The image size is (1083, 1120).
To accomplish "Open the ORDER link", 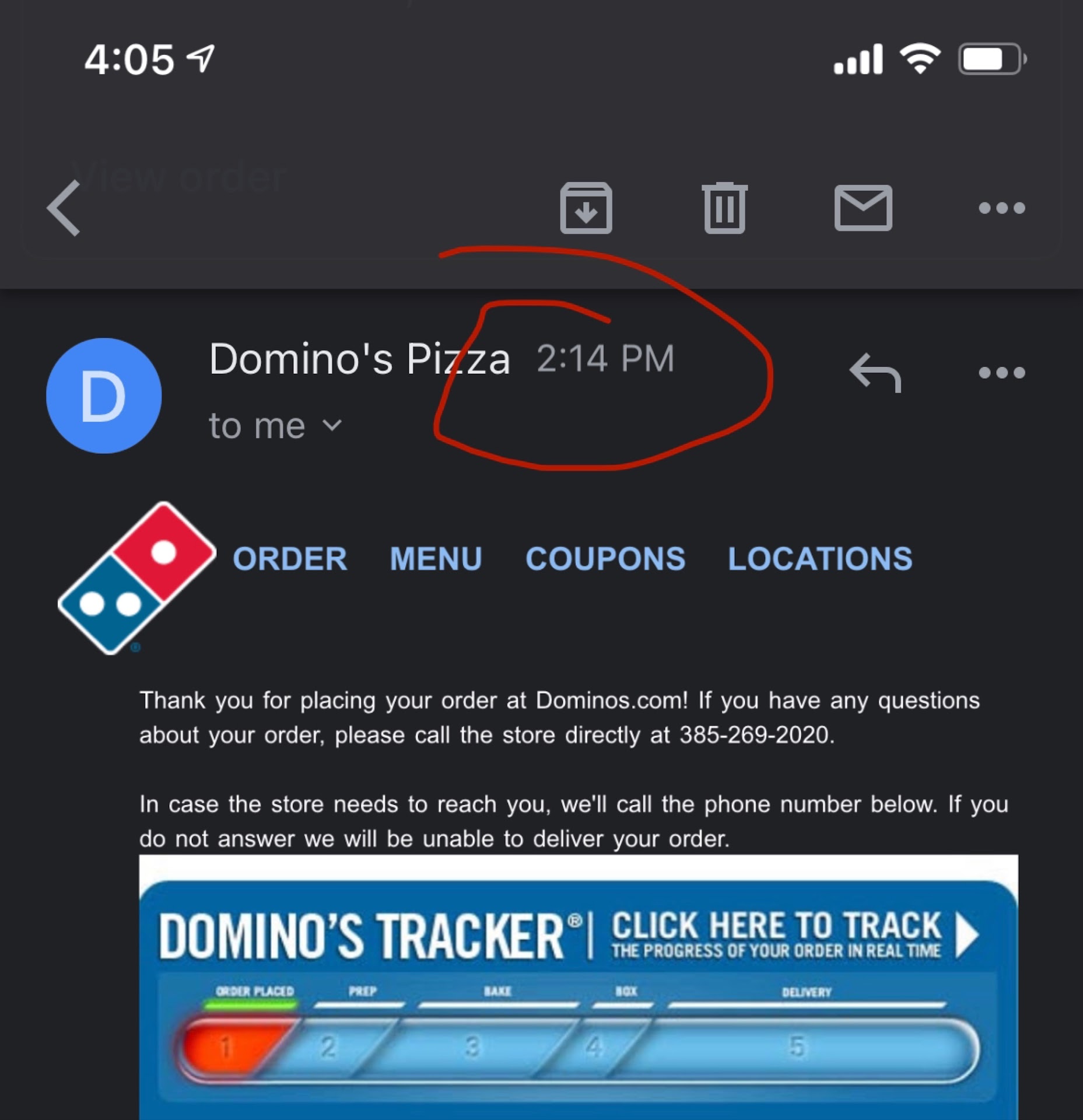I will [x=290, y=559].
